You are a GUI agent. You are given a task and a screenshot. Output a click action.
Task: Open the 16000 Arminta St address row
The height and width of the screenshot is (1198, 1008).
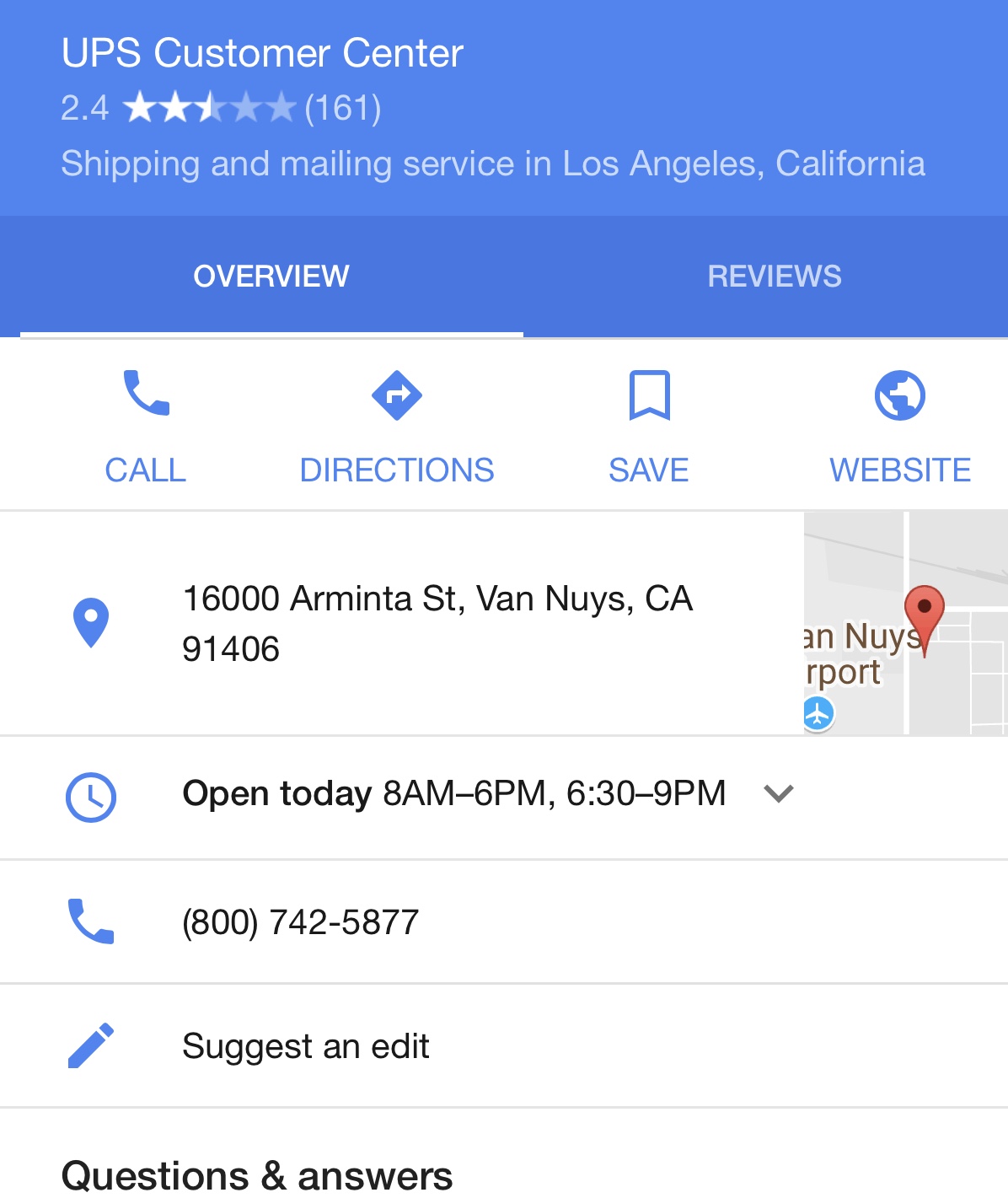point(437,624)
